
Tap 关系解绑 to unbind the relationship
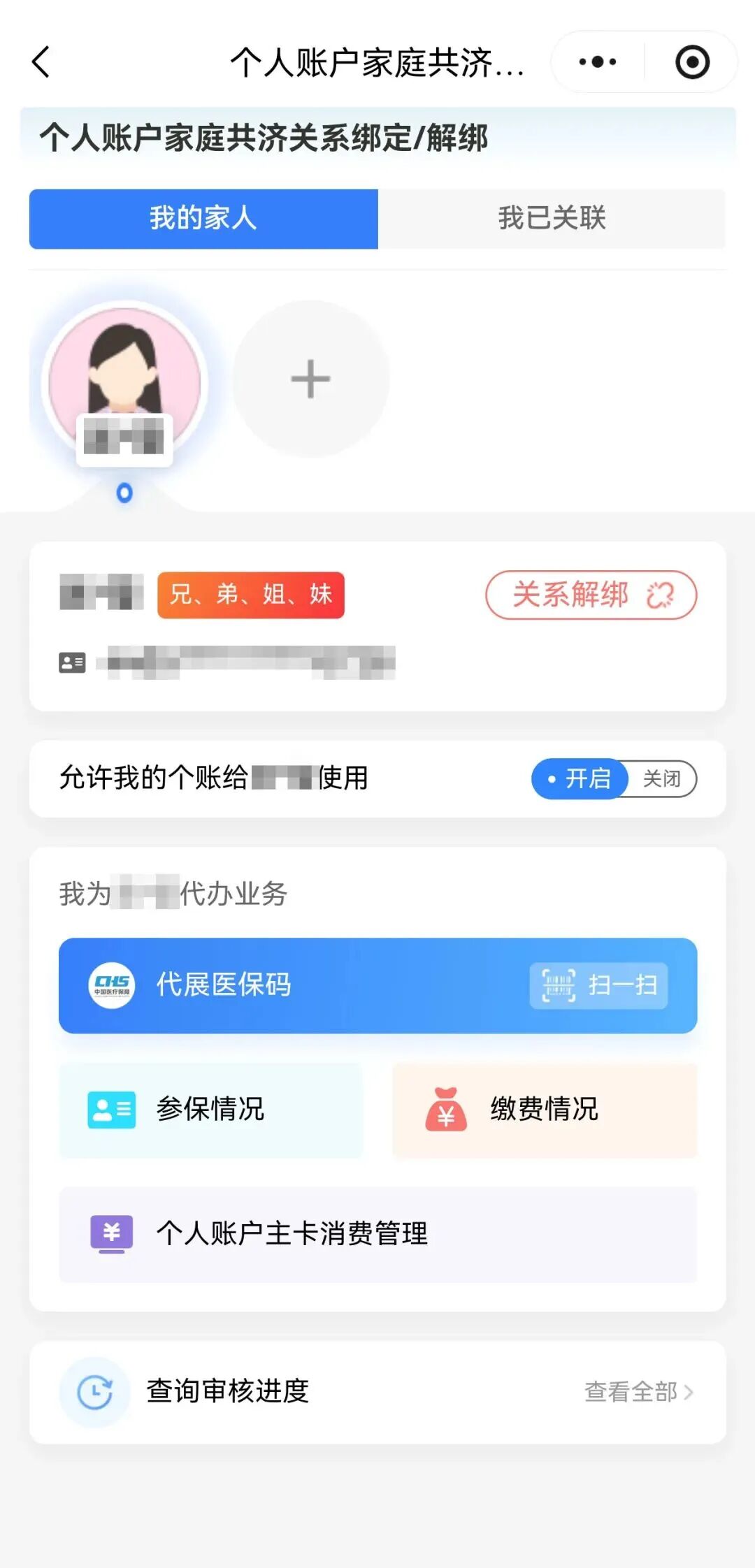click(591, 595)
